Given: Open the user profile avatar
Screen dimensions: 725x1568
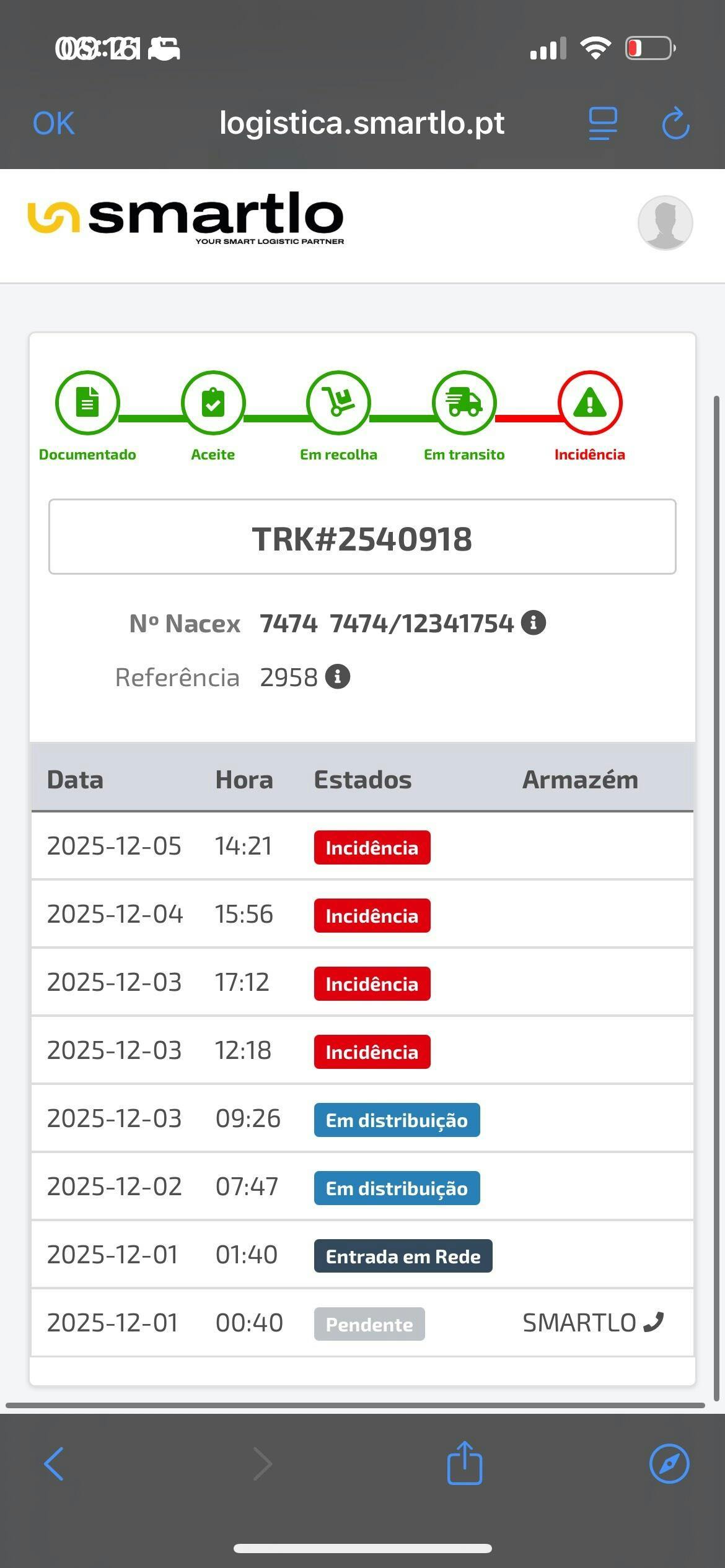Looking at the screenshot, I should pos(665,223).
